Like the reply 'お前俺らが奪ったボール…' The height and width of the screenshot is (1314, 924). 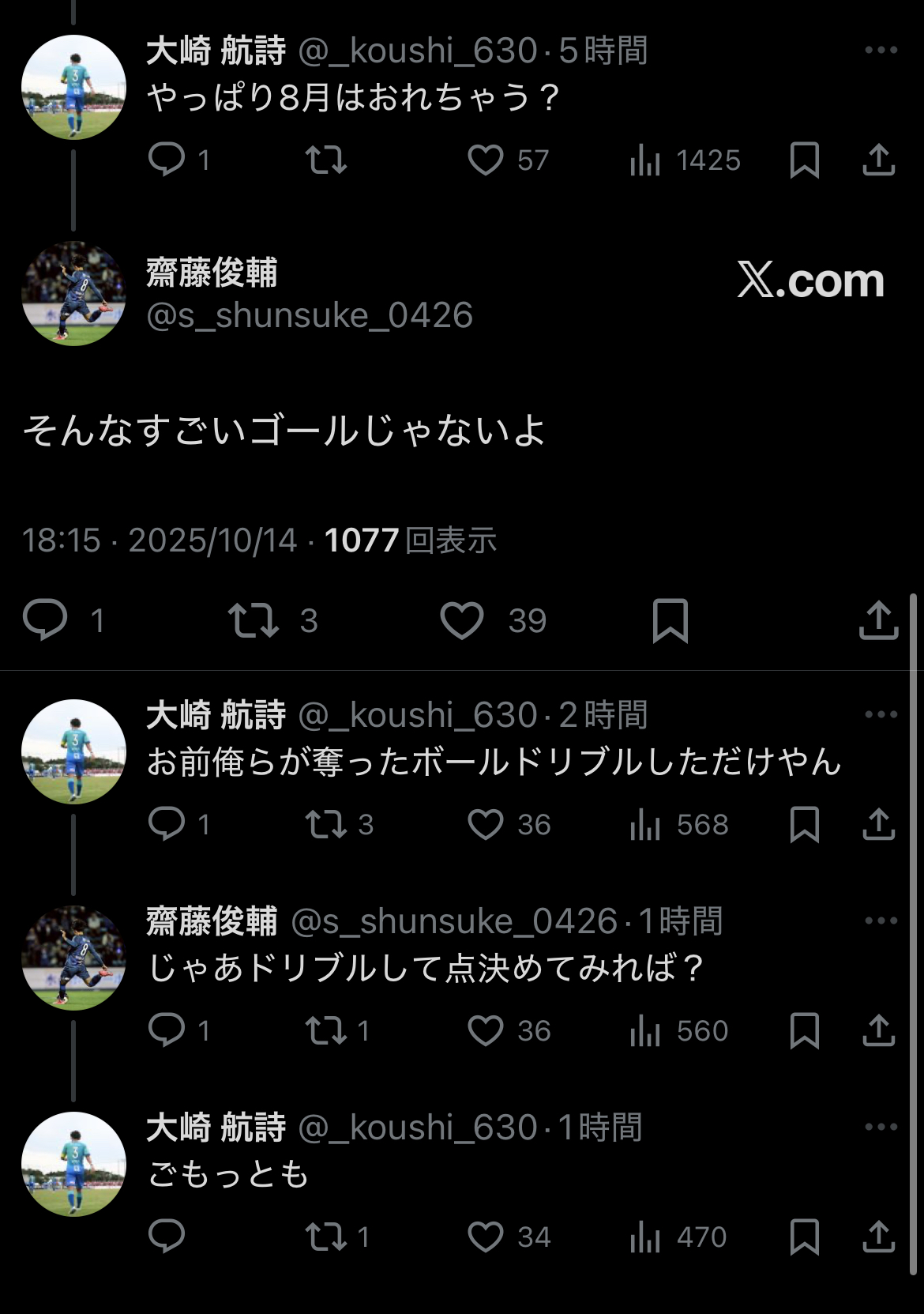486,824
